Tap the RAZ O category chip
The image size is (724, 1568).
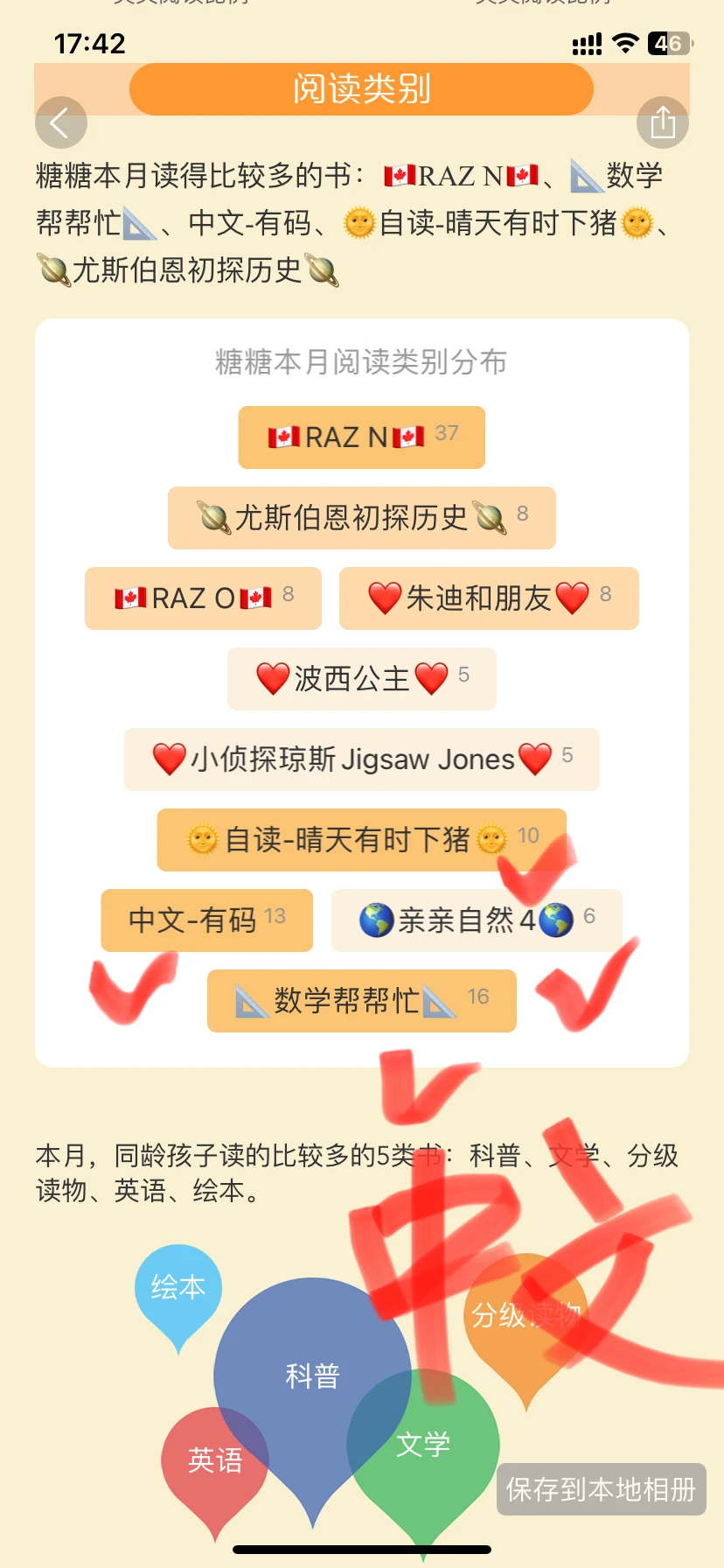(203, 598)
